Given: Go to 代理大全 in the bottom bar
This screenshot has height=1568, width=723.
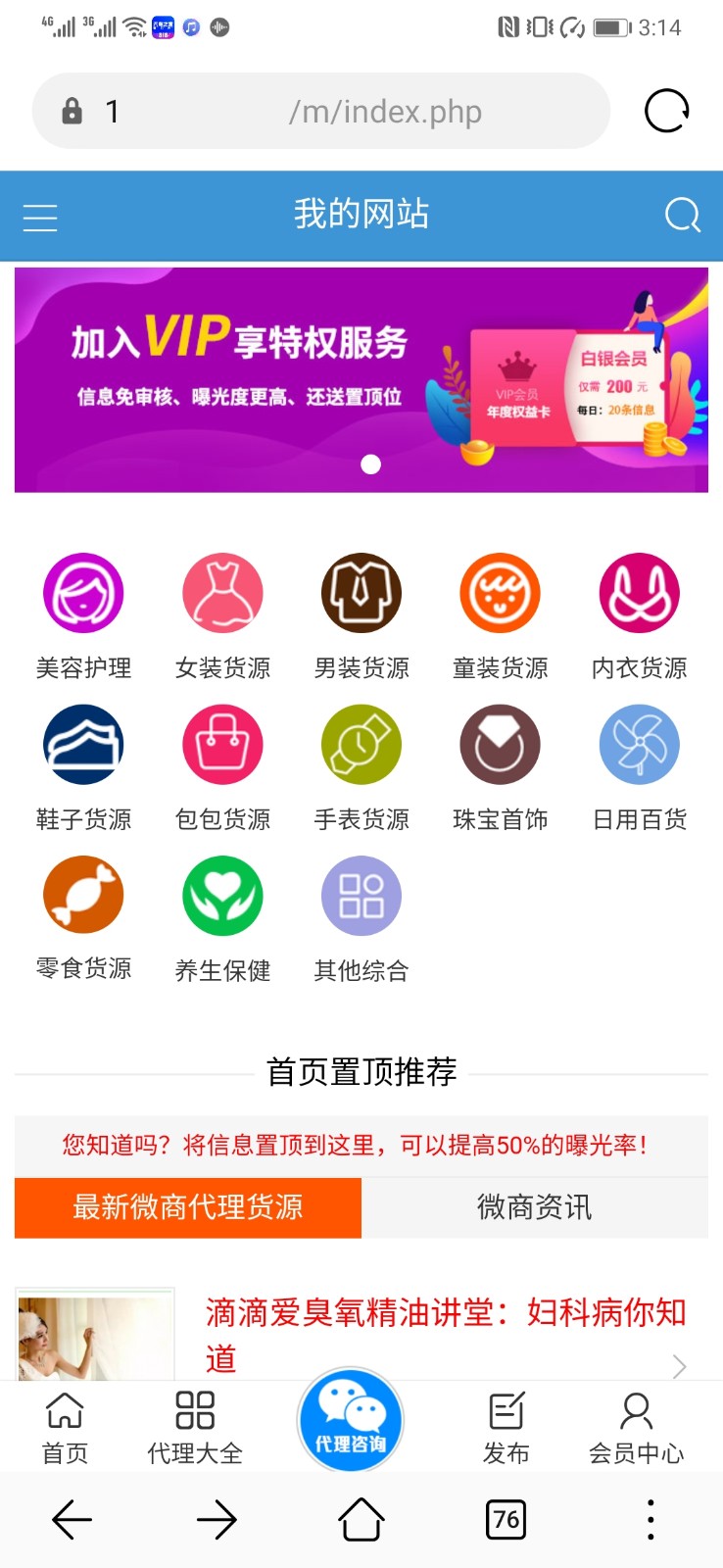Looking at the screenshot, I should click(195, 1428).
